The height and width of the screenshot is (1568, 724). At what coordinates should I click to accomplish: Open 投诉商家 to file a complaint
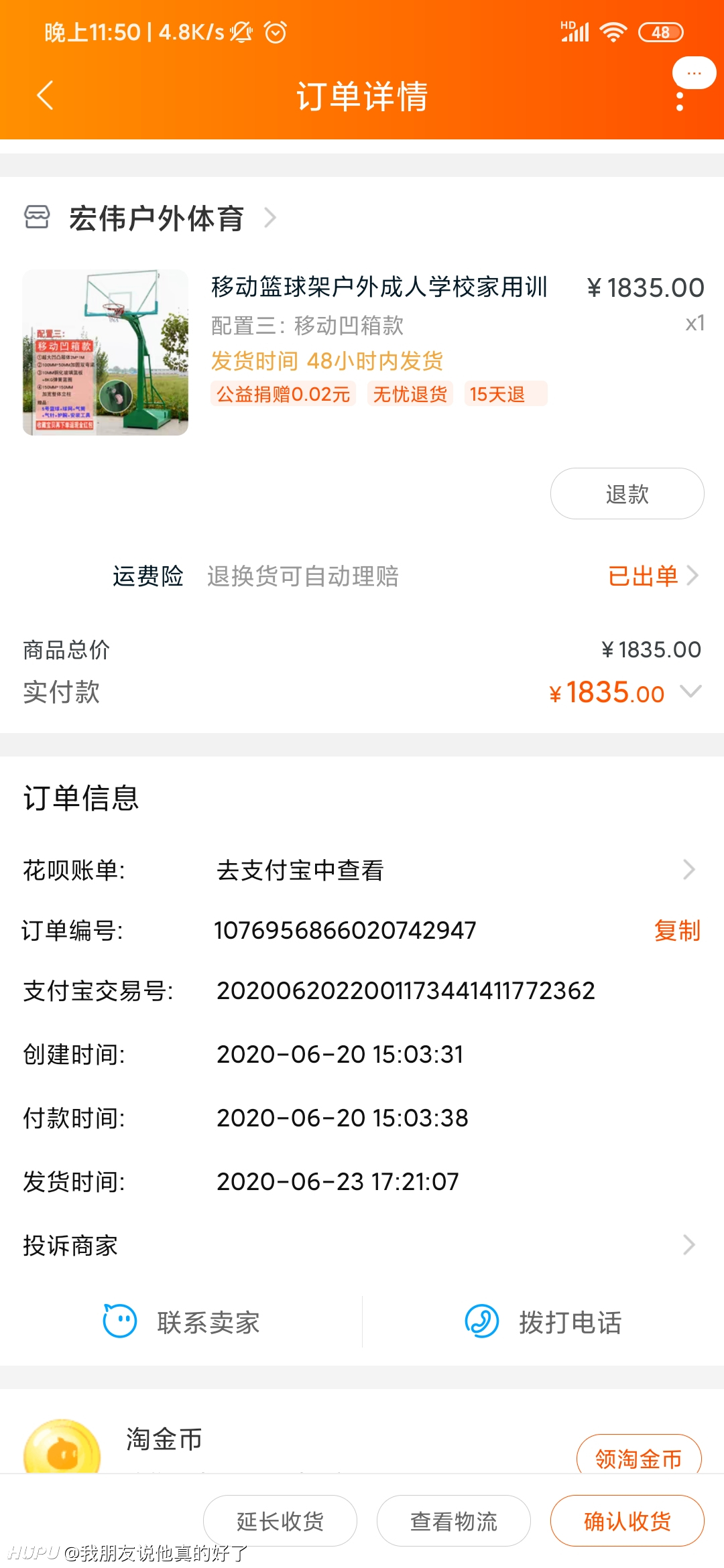[x=362, y=1245]
